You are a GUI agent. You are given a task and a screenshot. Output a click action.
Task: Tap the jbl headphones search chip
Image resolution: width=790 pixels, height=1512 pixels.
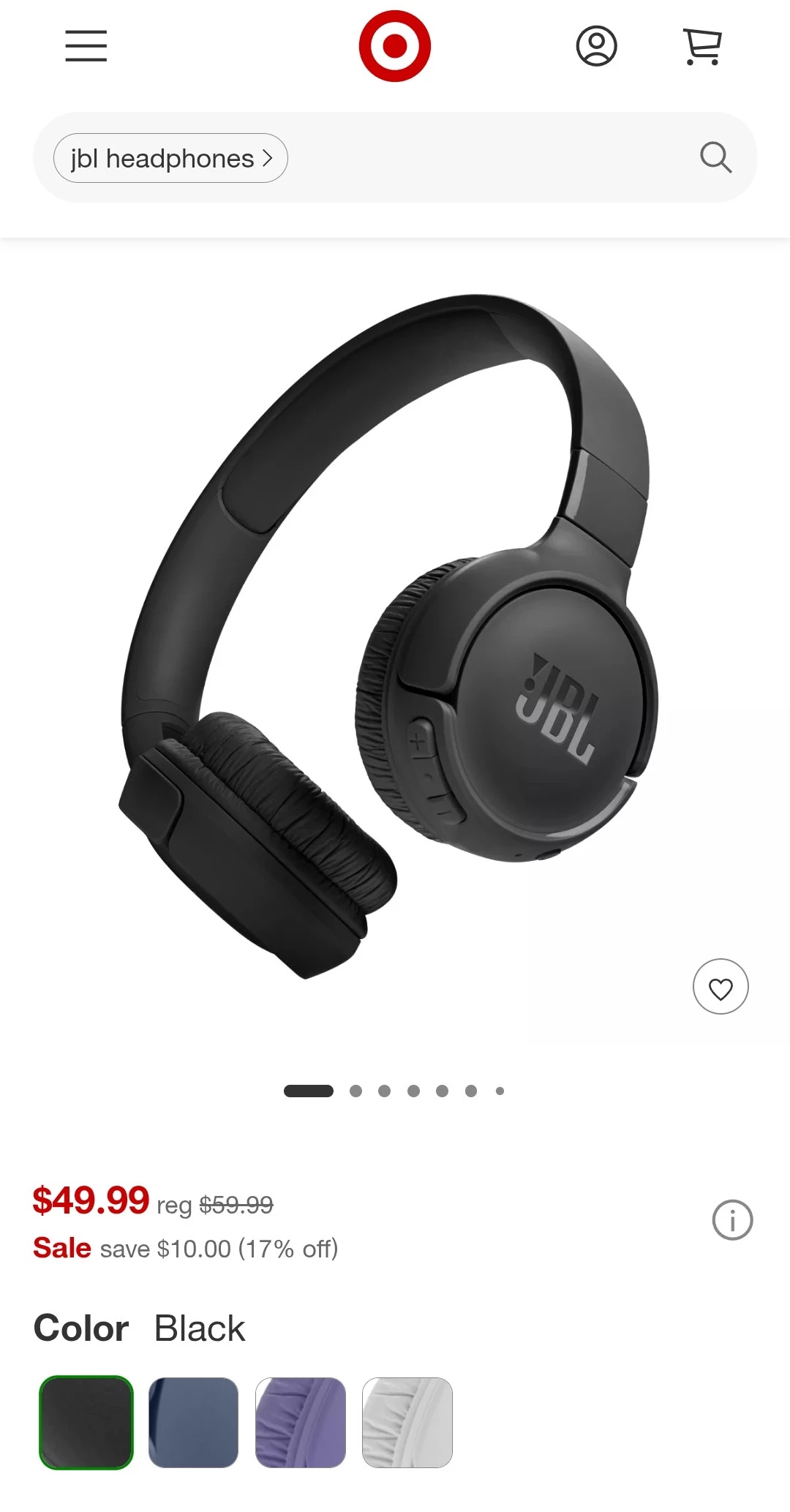170,158
